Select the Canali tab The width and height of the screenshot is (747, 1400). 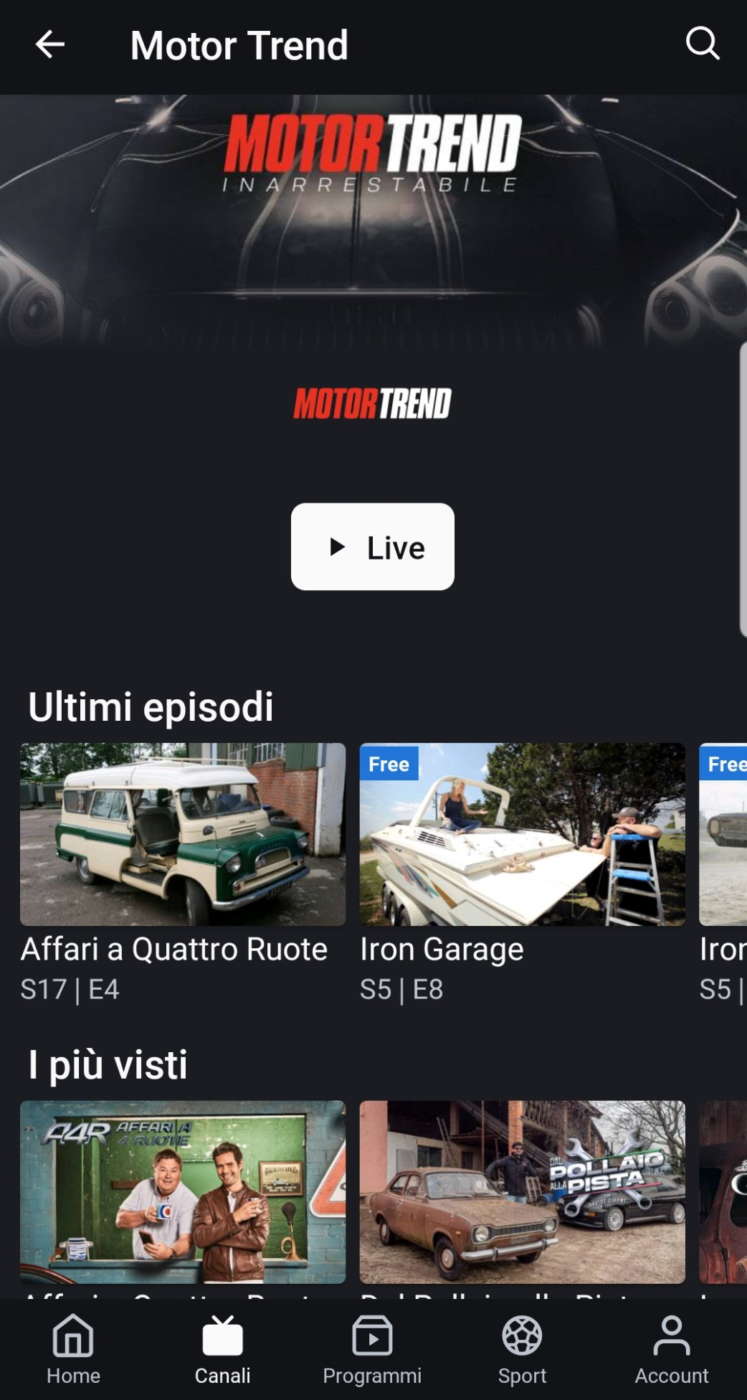point(222,1349)
